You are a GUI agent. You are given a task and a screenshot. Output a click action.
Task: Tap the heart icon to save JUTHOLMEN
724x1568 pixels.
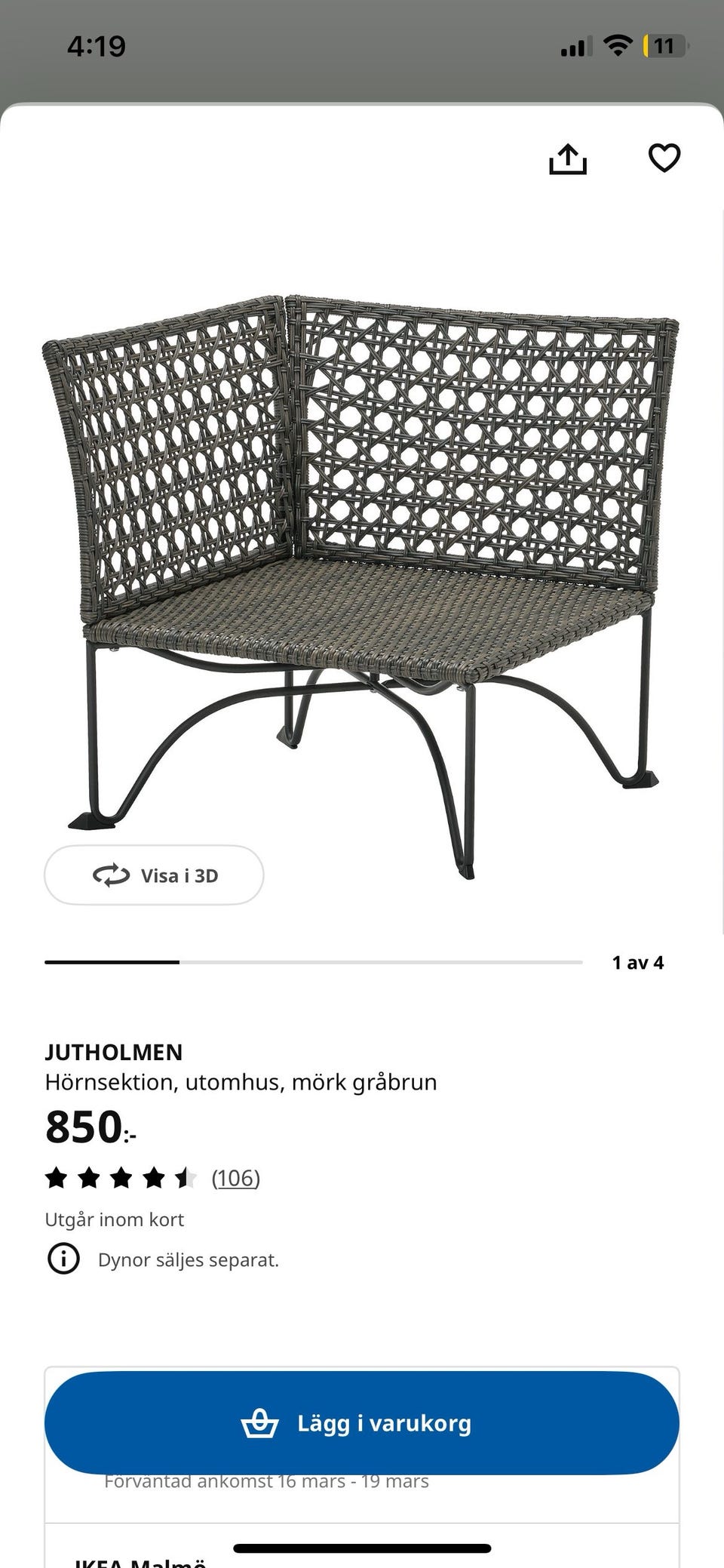[x=663, y=158]
